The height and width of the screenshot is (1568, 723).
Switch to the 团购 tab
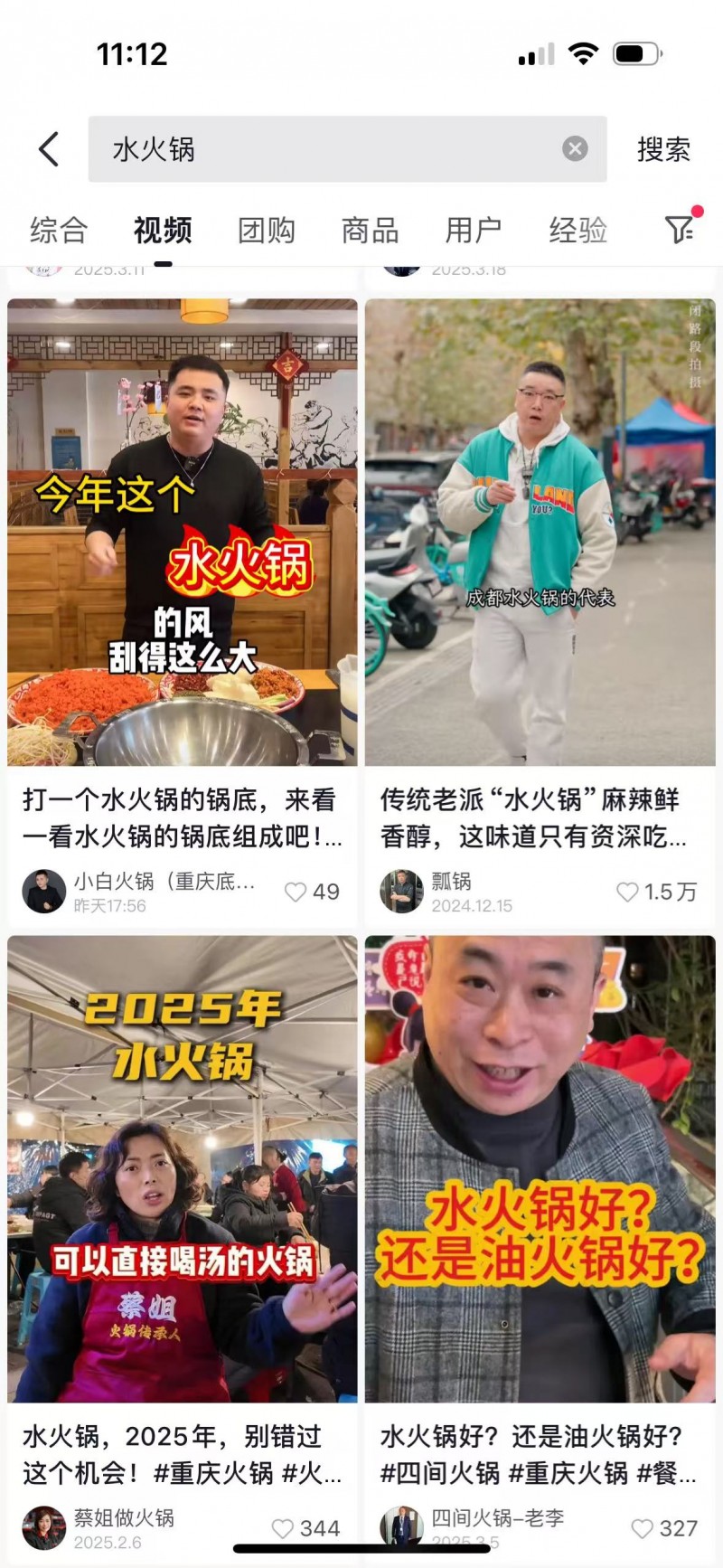(266, 231)
